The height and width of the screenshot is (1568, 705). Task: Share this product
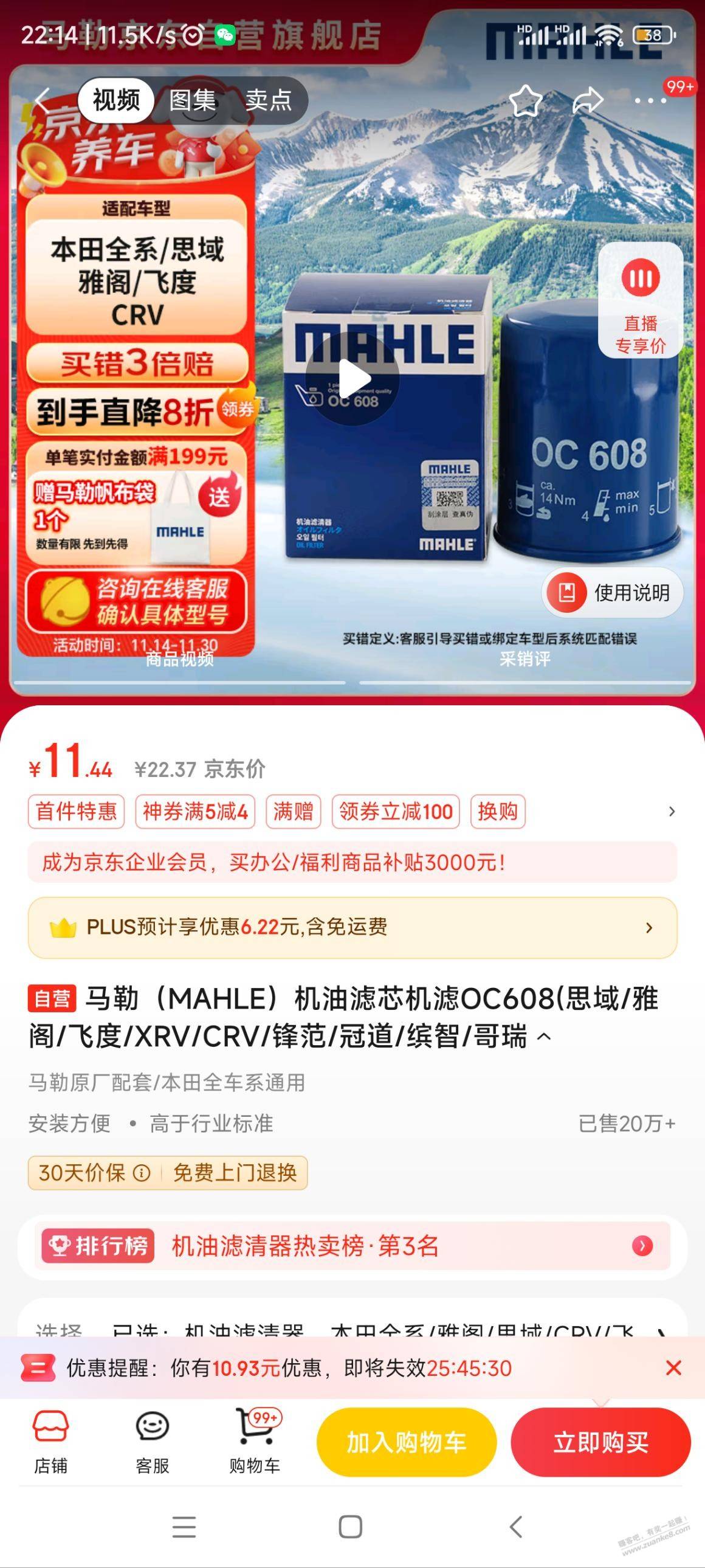coord(588,100)
